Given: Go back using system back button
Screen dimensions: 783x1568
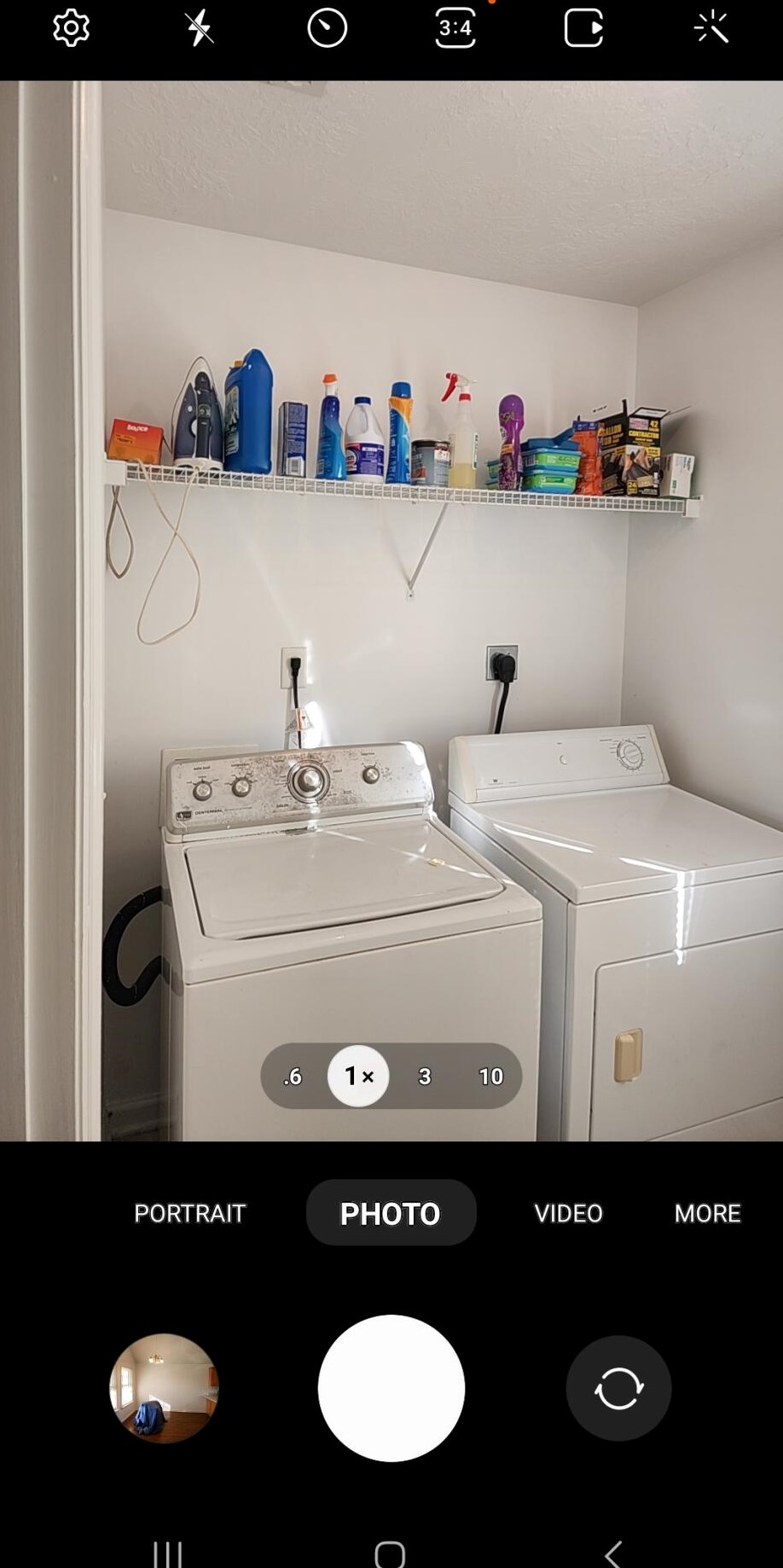Looking at the screenshot, I should pos(612,1553).
